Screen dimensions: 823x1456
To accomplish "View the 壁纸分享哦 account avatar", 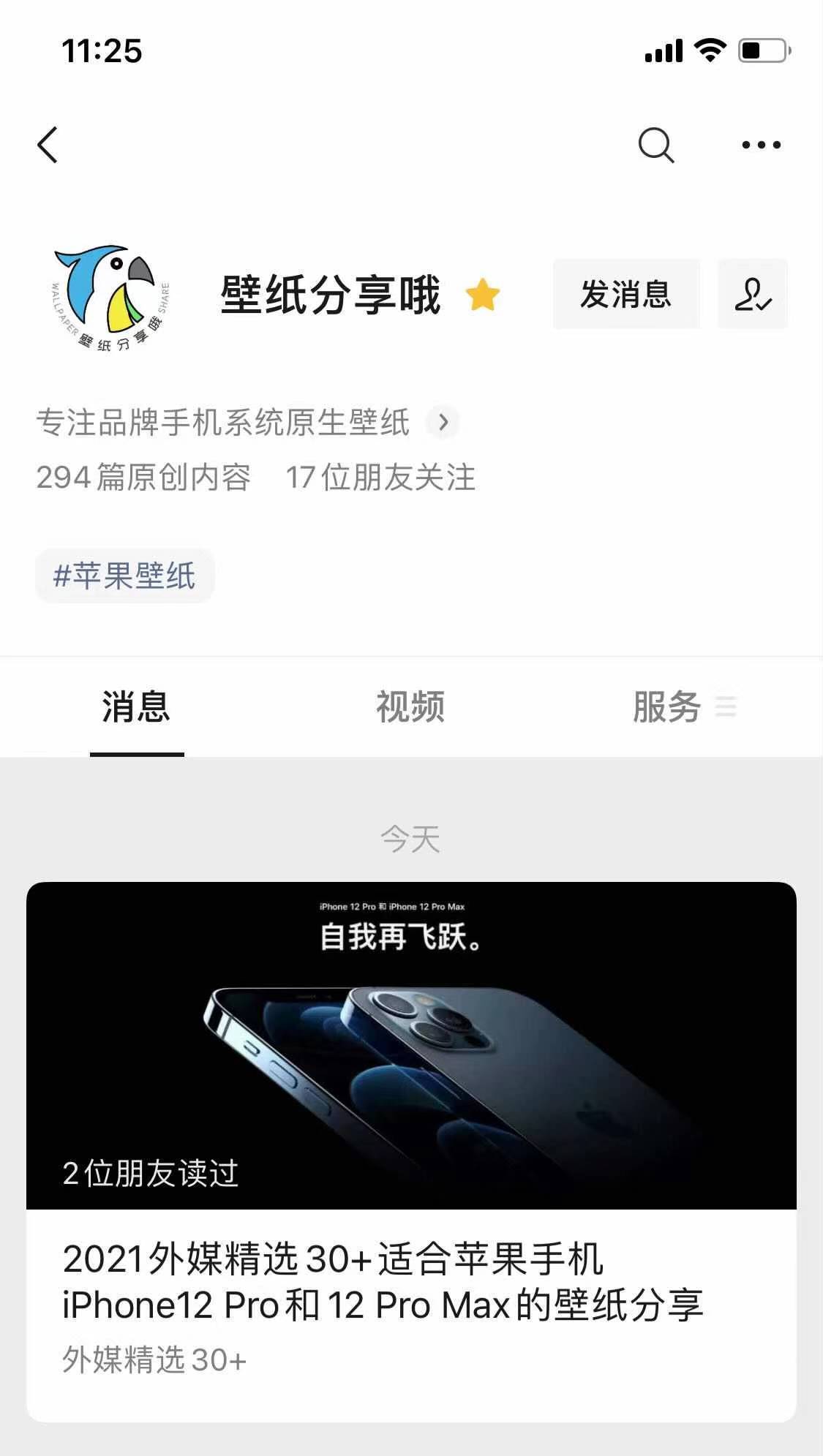I will pyautogui.click(x=110, y=296).
